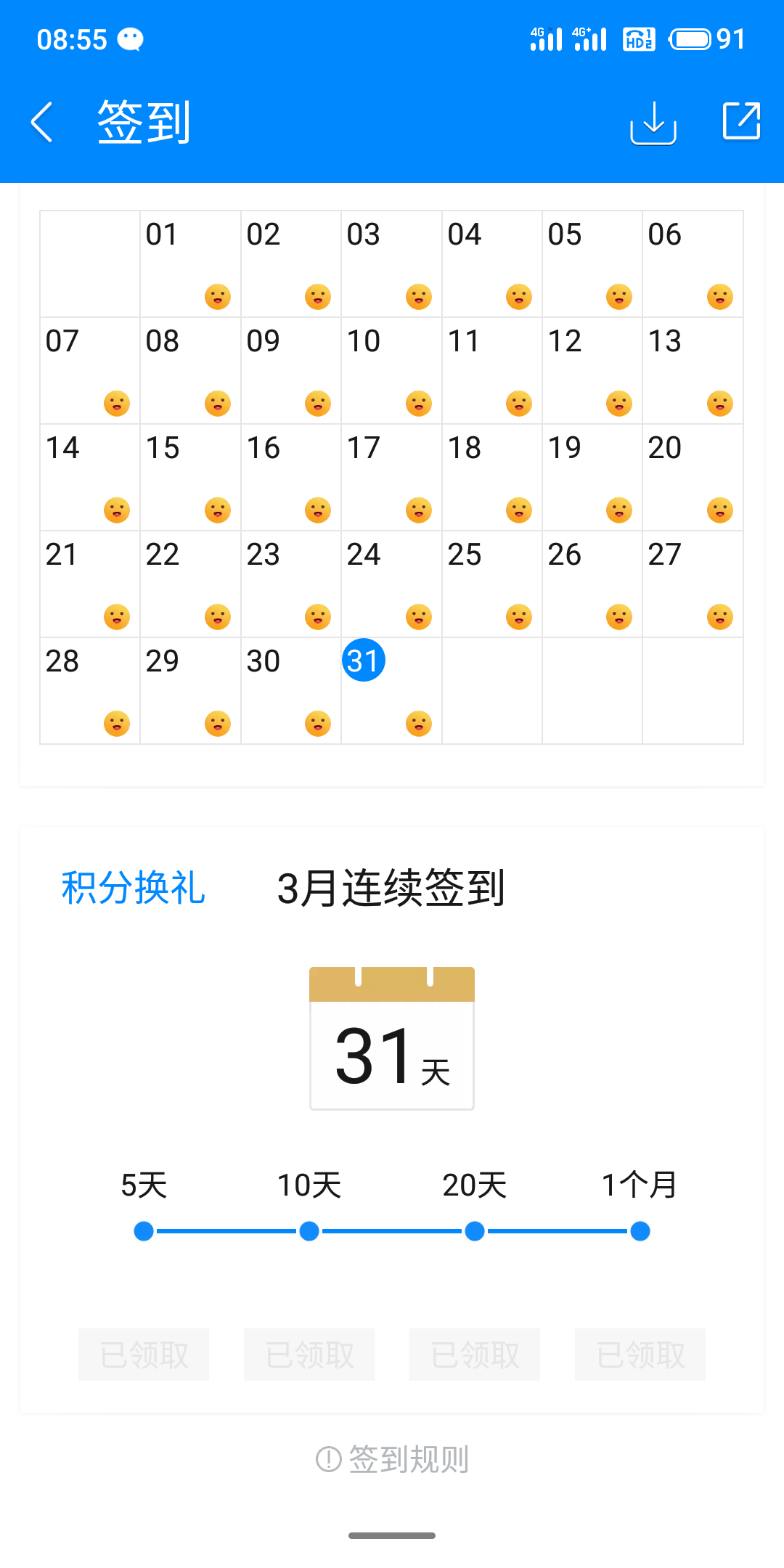The image size is (784, 1568).
Task: Tap the download icon in the header
Action: tap(653, 122)
